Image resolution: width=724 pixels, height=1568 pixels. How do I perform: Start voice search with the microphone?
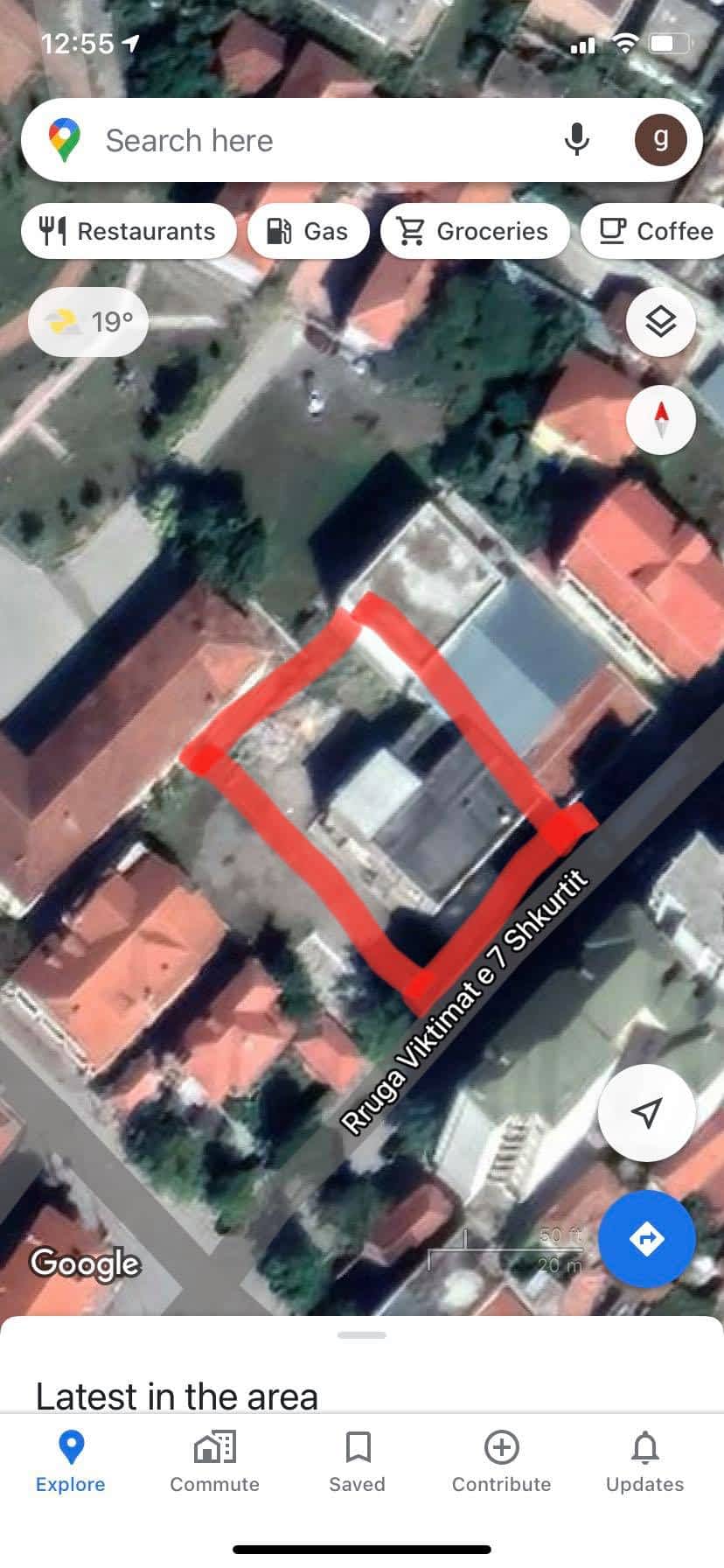click(x=576, y=140)
